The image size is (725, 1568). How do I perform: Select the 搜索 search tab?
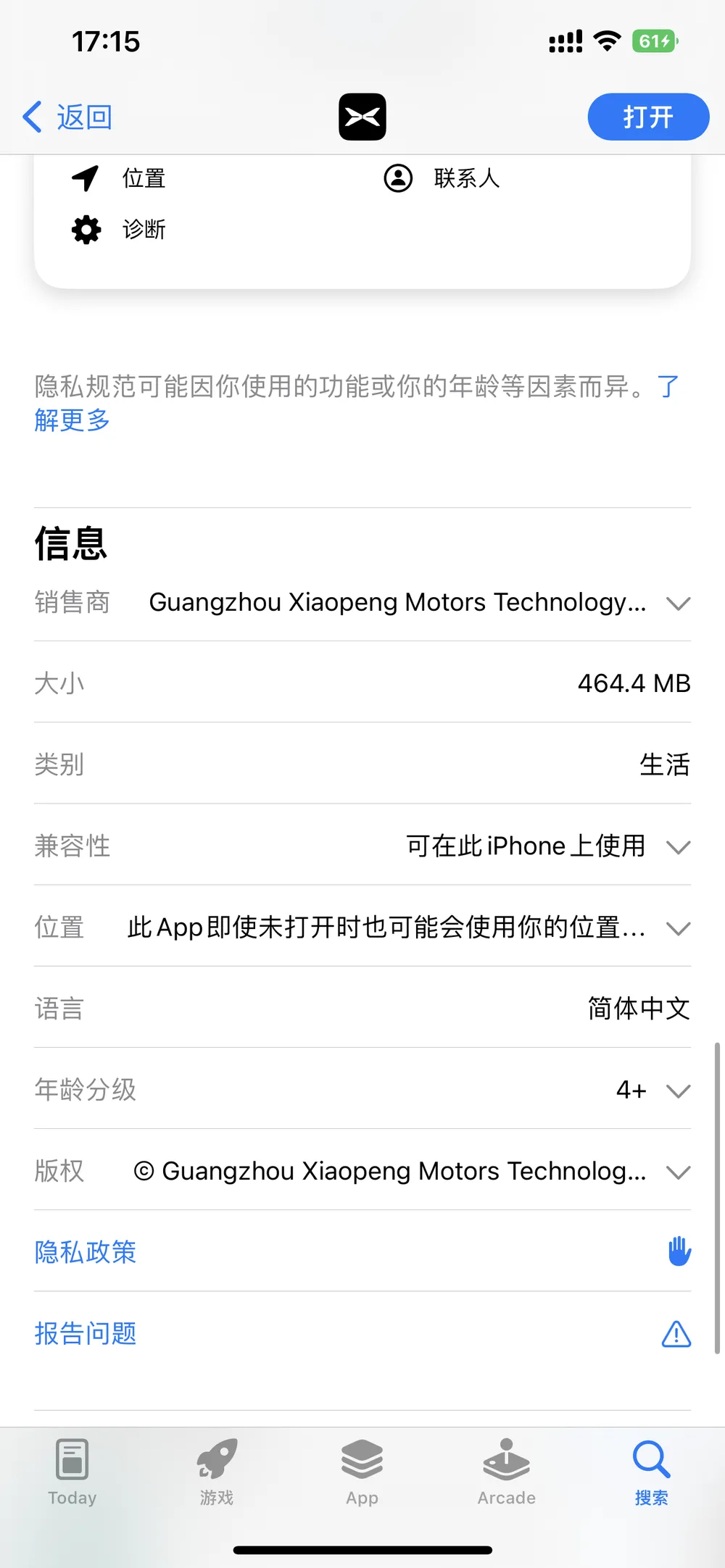pos(651,1472)
